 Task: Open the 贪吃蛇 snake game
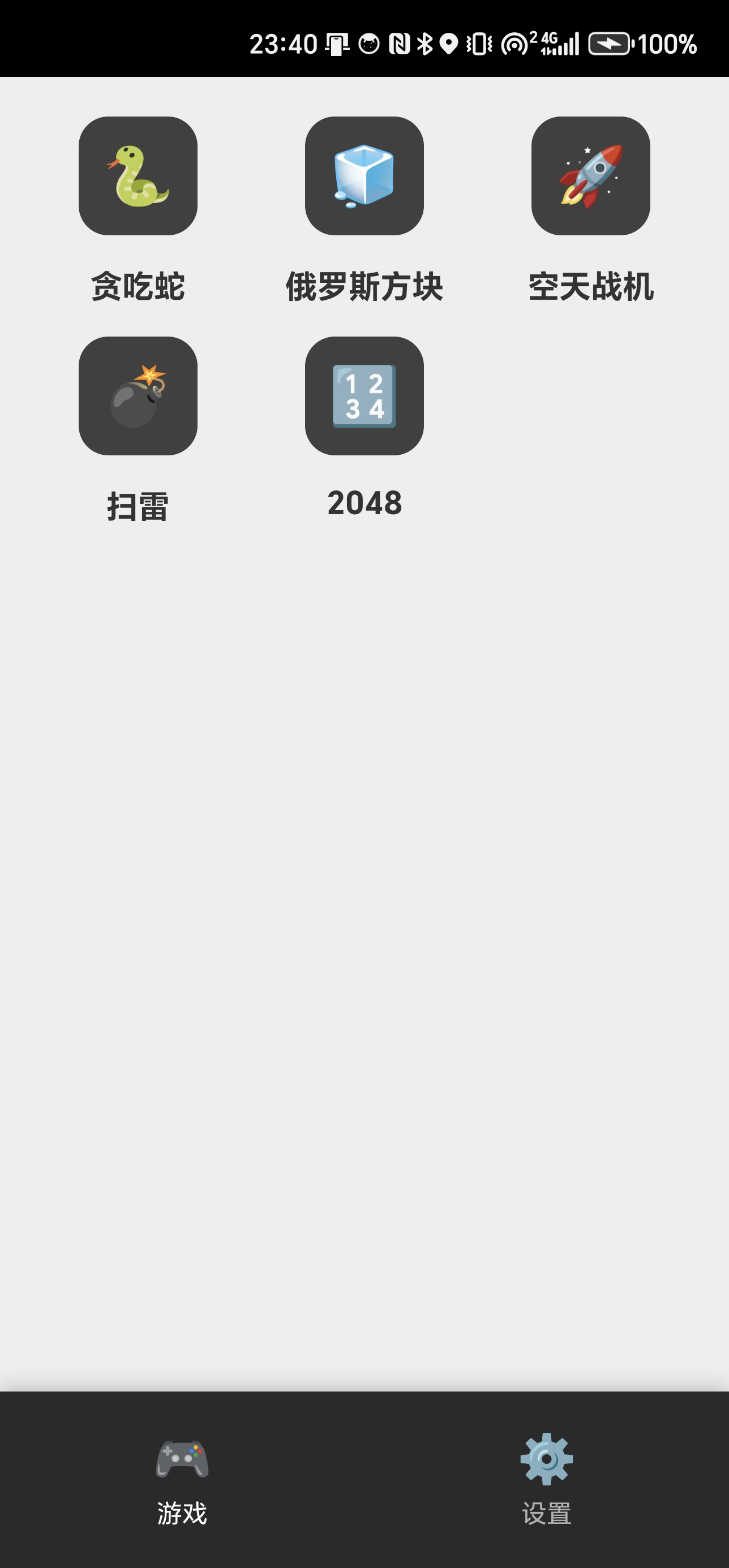tap(138, 176)
